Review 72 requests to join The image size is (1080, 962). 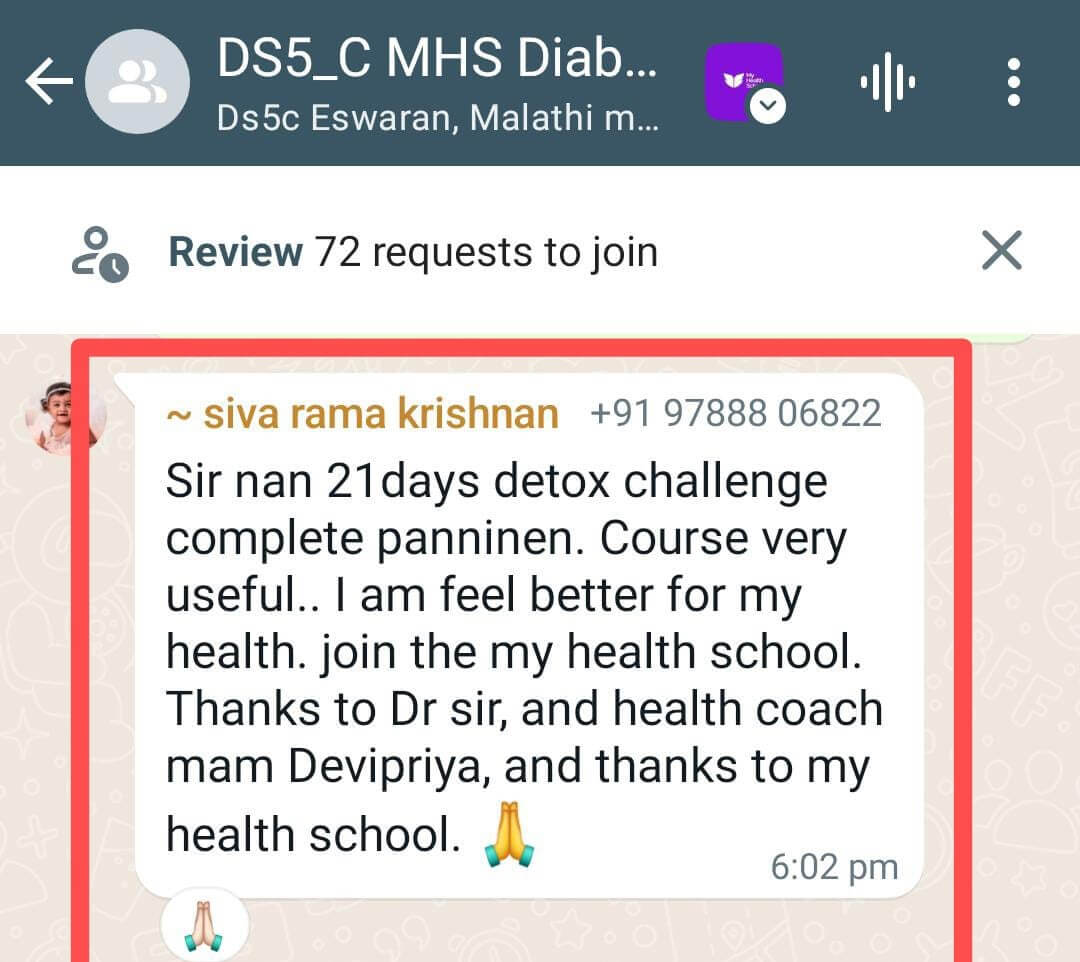point(412,252)
